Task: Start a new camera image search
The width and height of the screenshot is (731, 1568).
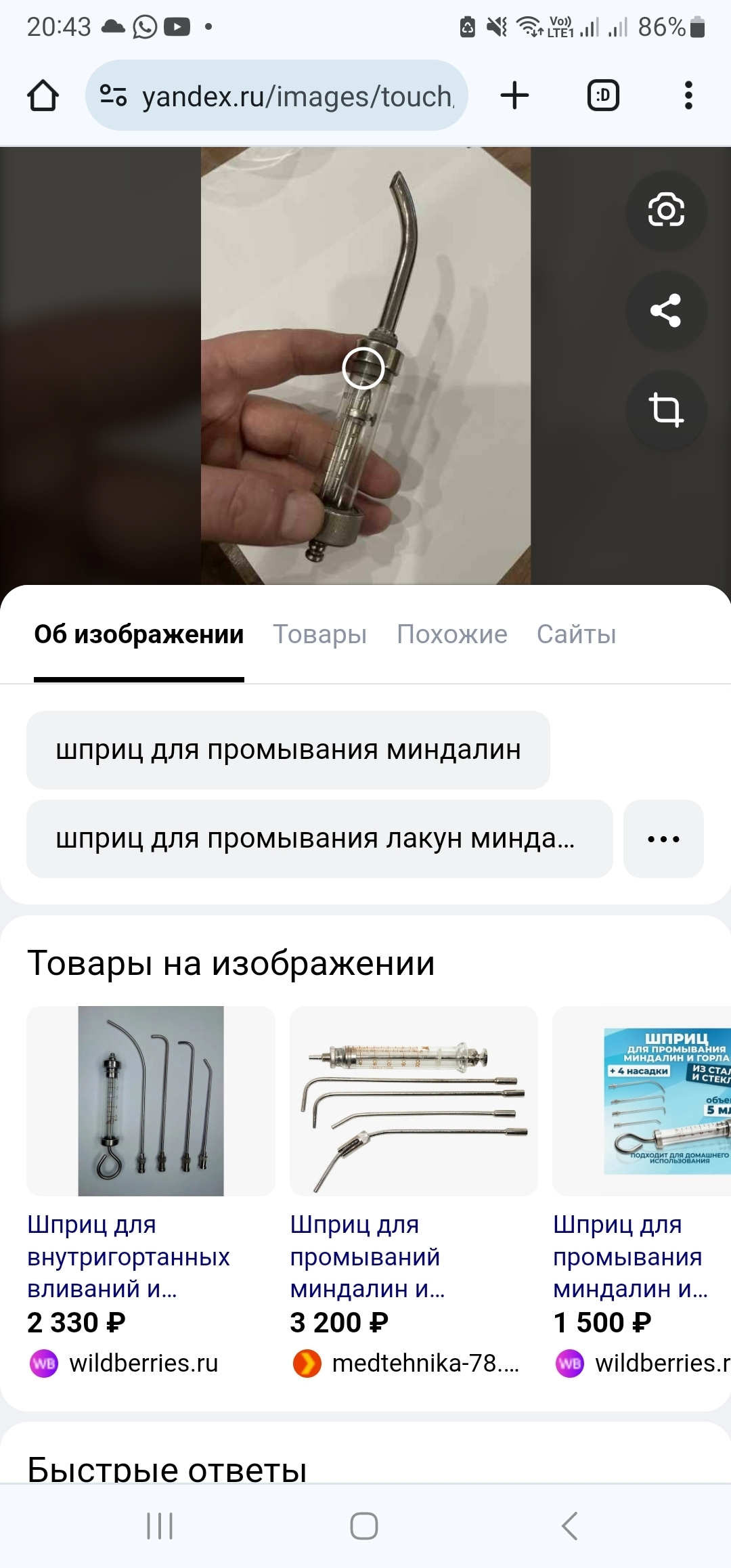Action: [x=666, y=211]
